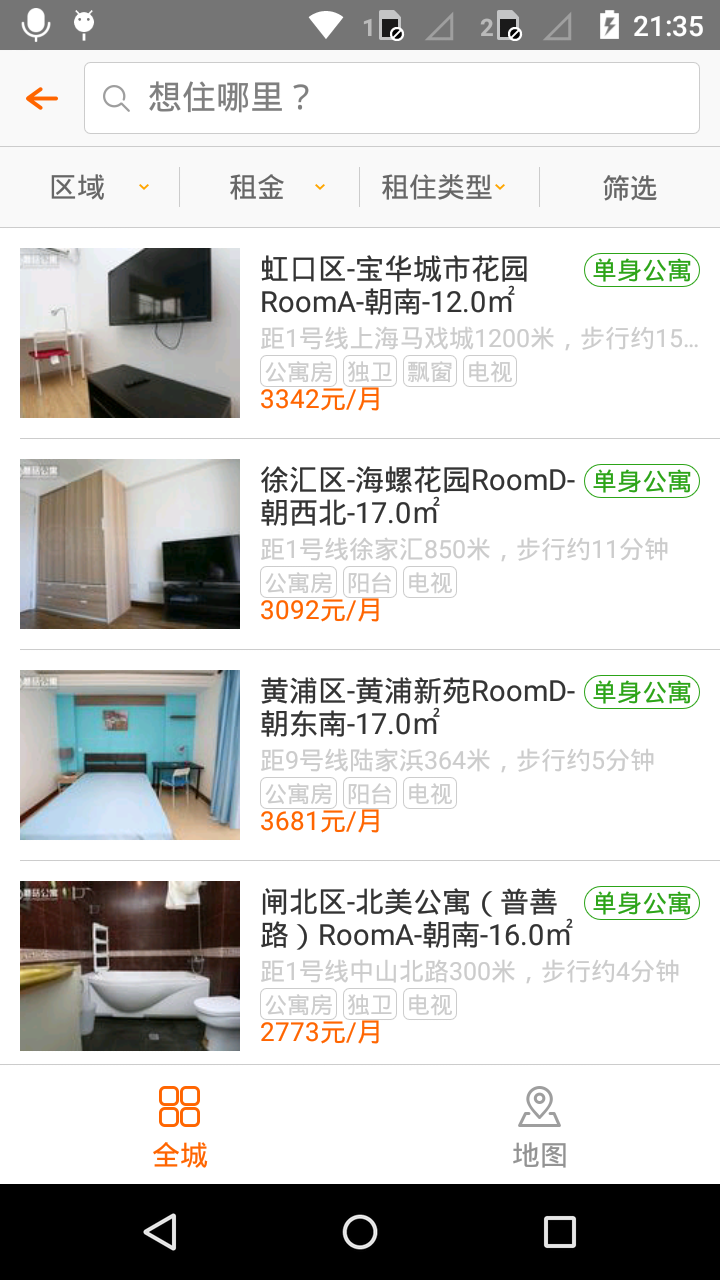720x1280 pixels.
Task: Switch to the 全城 tab
Action: (180, 1126)
